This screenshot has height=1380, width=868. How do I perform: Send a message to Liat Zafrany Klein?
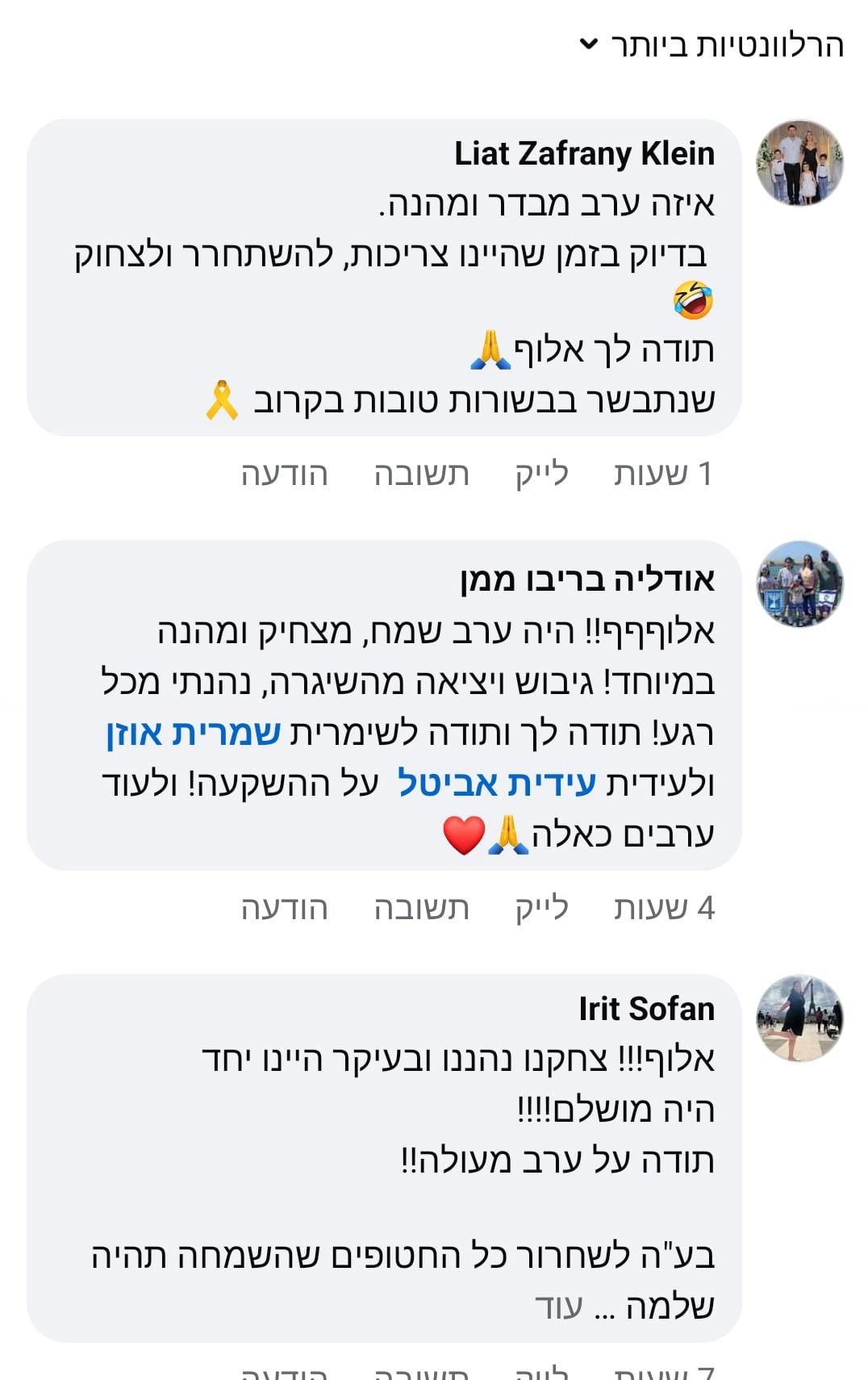pyautogui.click(x=285, y=475)
